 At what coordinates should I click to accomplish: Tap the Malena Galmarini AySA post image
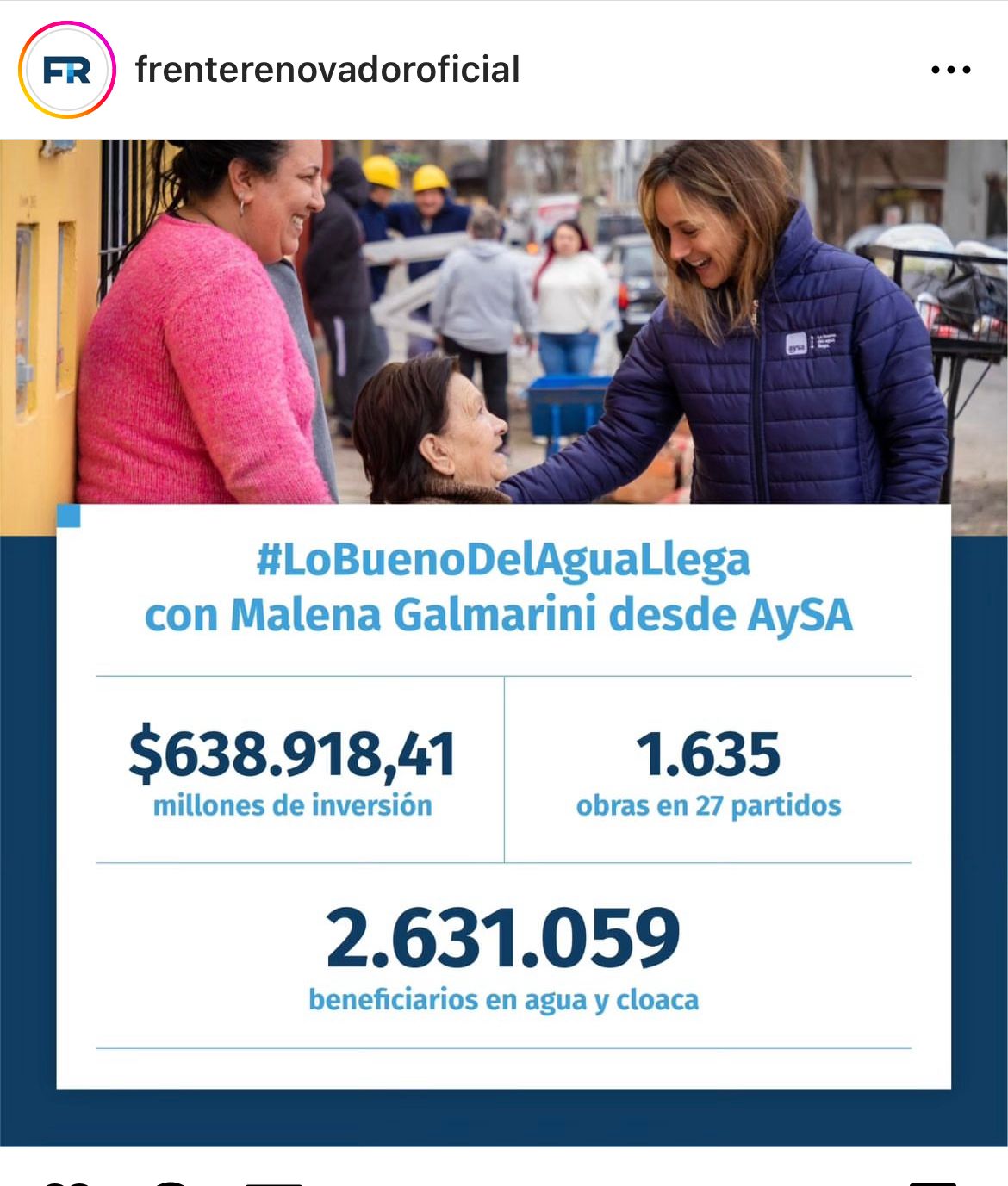click(504, 642)
